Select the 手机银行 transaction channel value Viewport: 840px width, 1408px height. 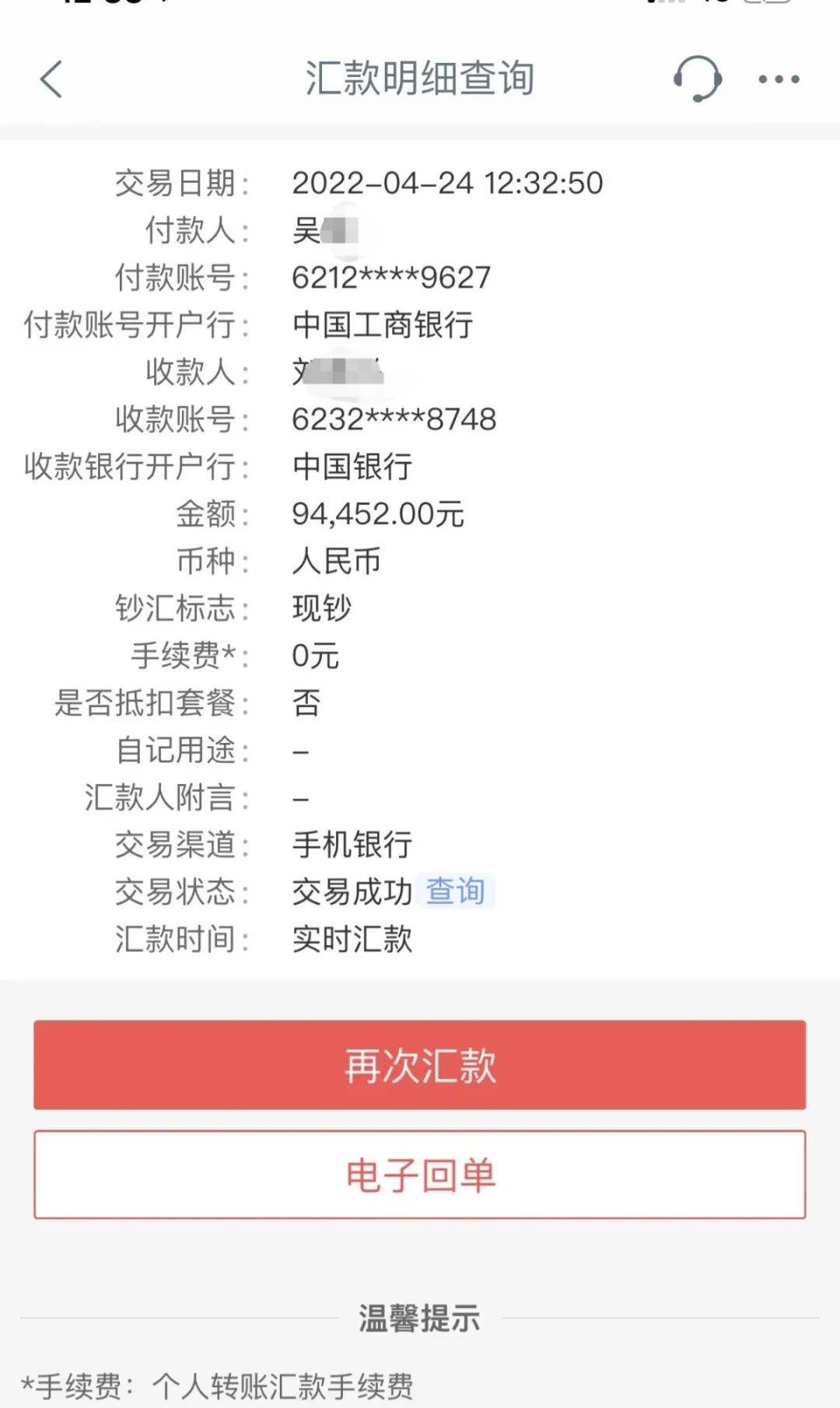350,845
